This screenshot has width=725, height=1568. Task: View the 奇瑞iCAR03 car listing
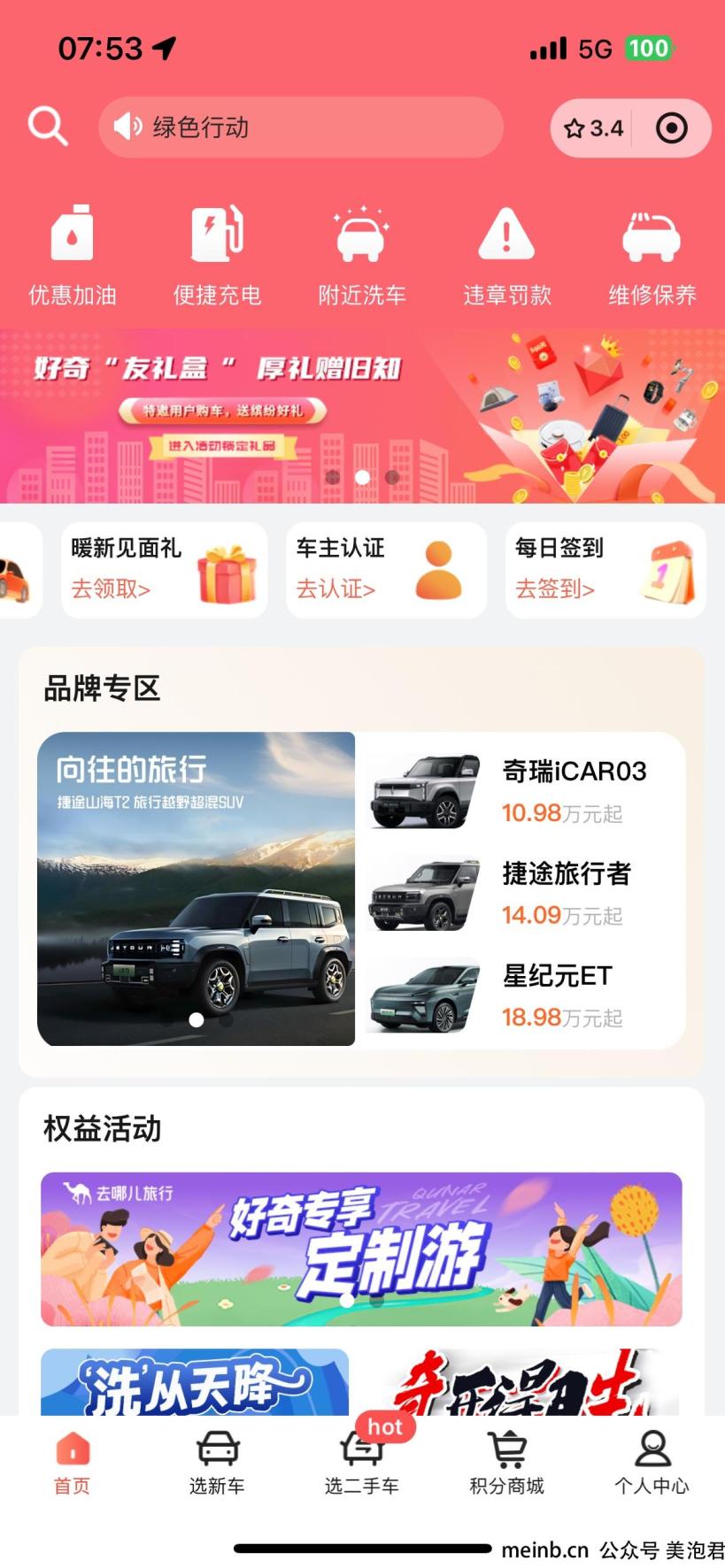pyautogui.click(x=522, y=790)
